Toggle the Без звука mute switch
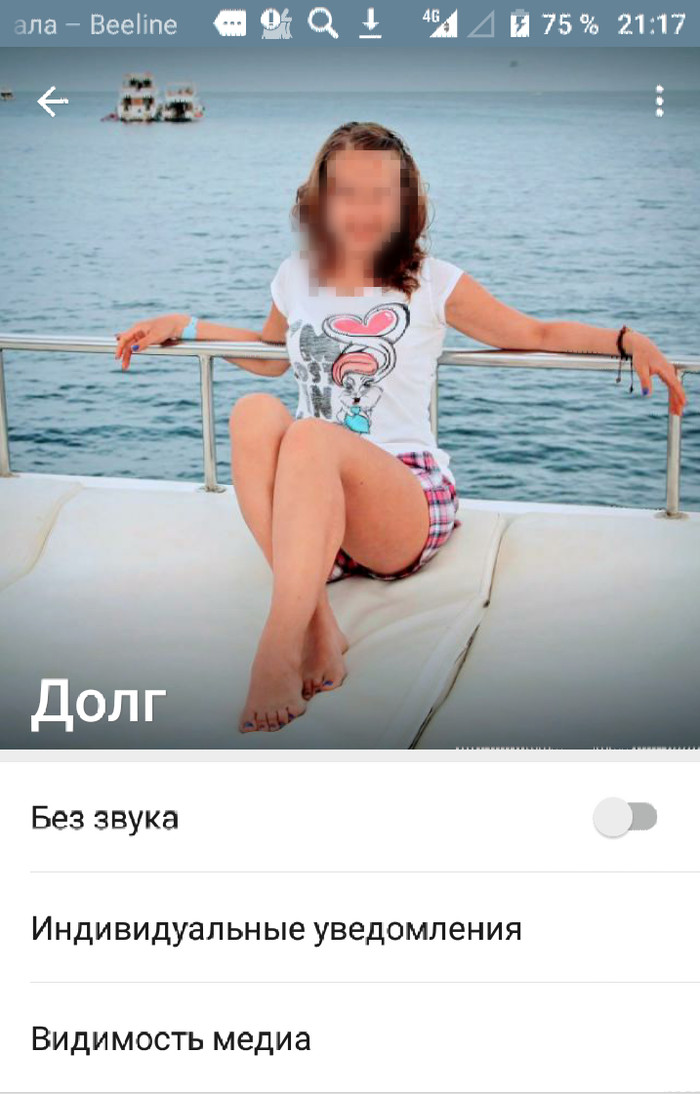The width and height of the screenshot is (700, 1094). (626, 818)
